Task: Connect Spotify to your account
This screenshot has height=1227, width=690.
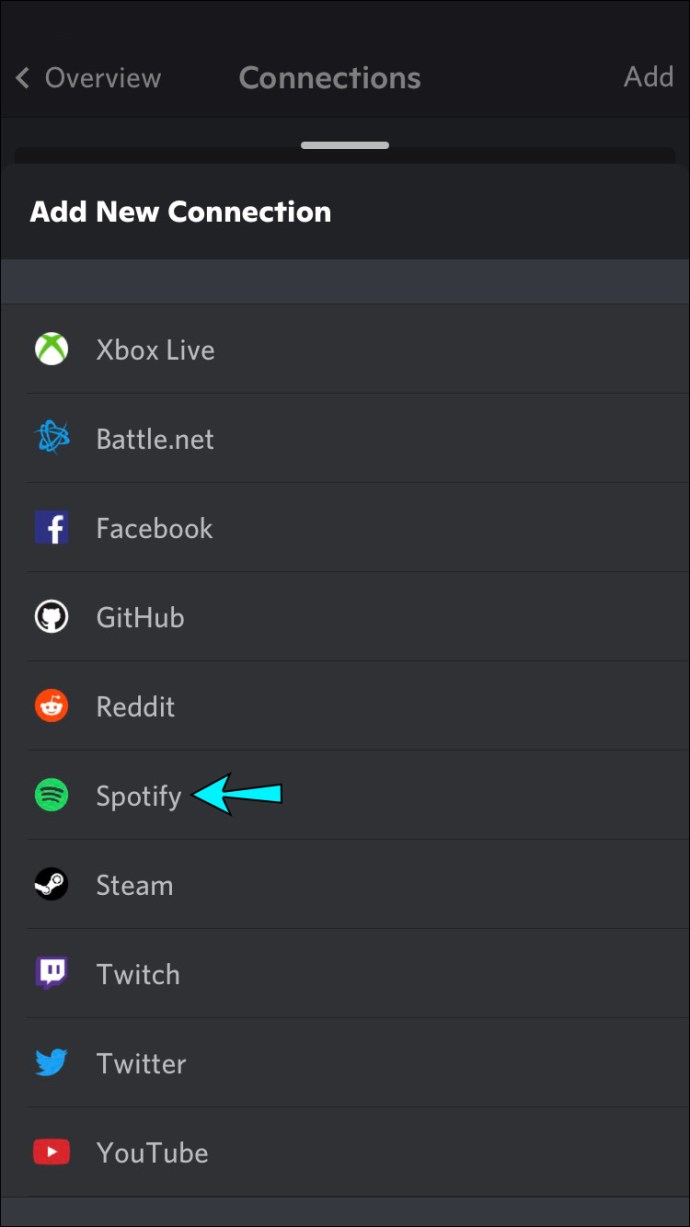Action: (138, 796)
